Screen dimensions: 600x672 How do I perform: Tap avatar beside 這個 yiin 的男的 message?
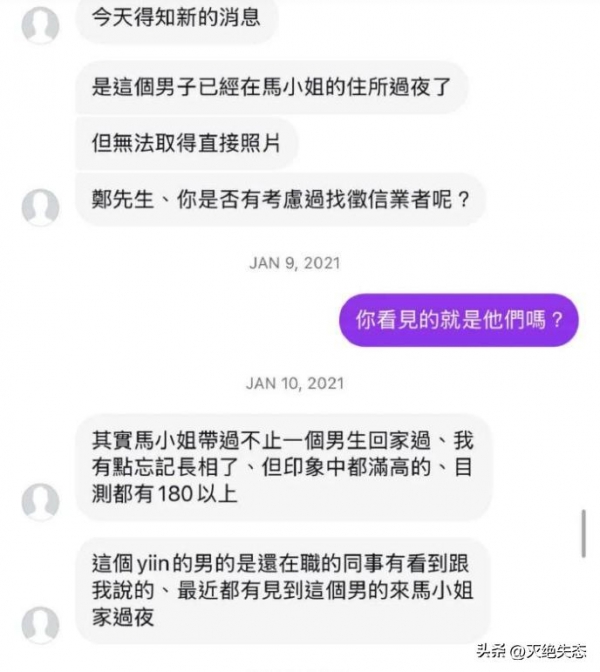point(40,624)
